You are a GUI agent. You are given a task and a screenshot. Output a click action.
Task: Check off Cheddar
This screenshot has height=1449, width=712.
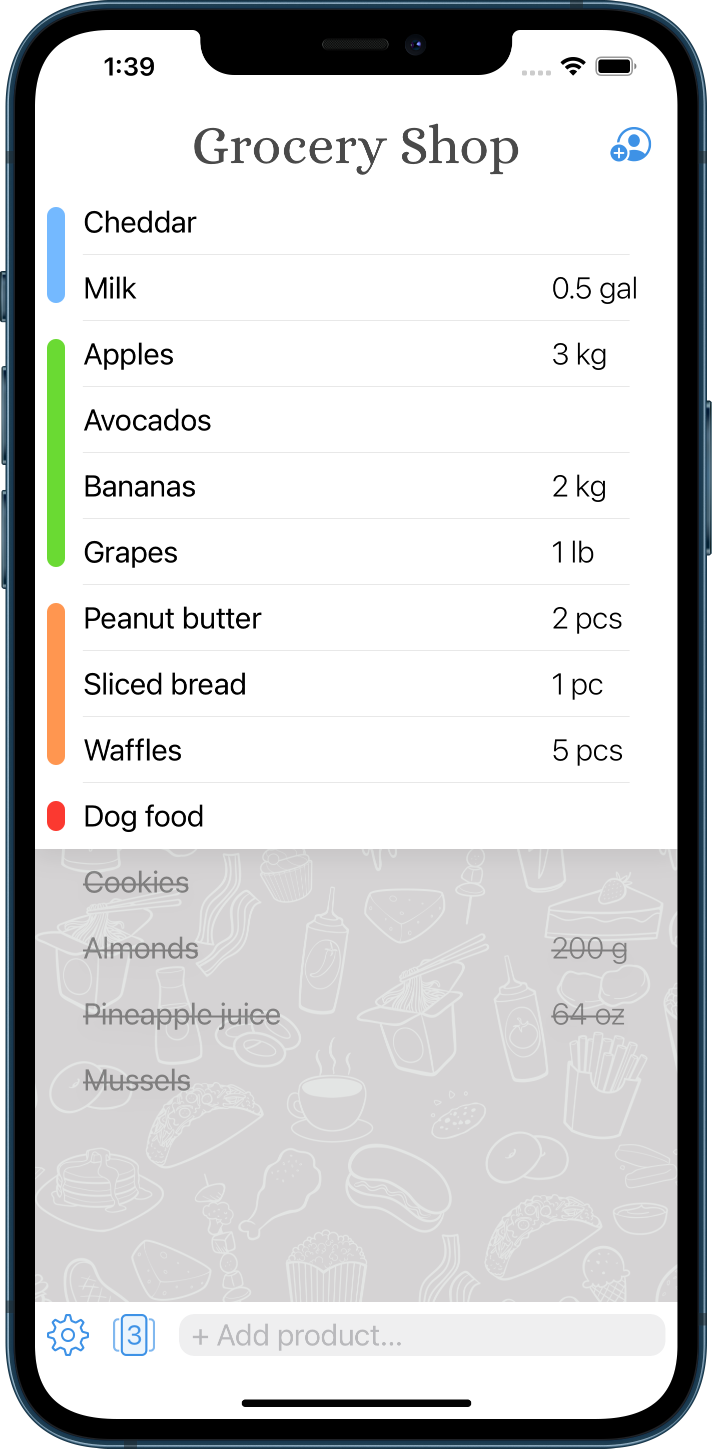pyautogui.click(x=356, y=222)
